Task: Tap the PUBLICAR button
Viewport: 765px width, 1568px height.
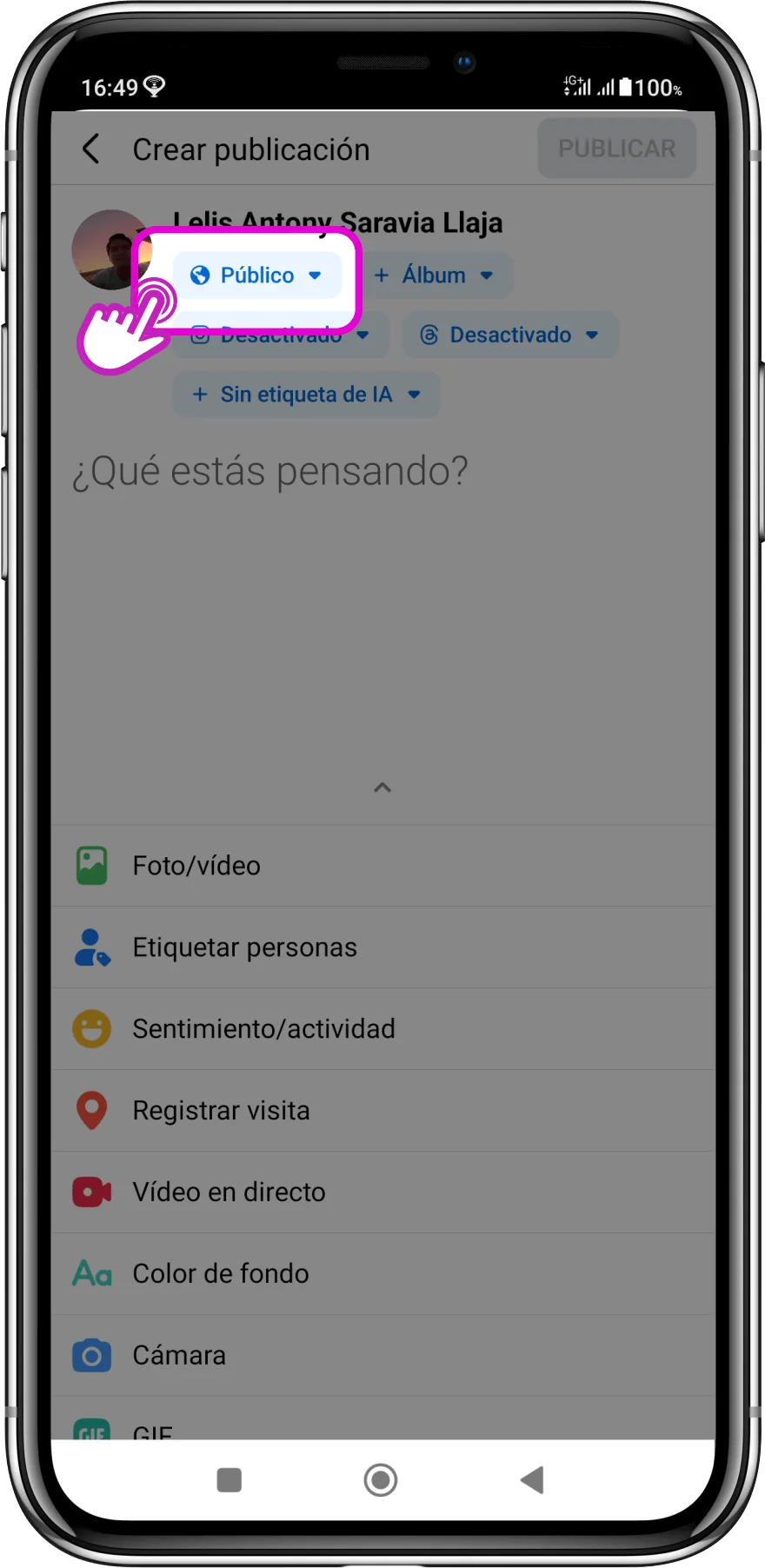Action: [x=616, y=149]
